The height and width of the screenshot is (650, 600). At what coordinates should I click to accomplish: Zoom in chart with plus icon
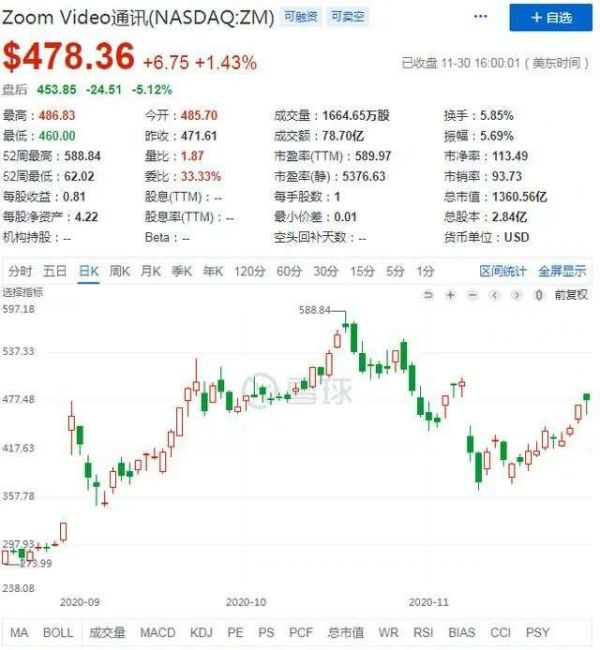(x=450, y=294)
